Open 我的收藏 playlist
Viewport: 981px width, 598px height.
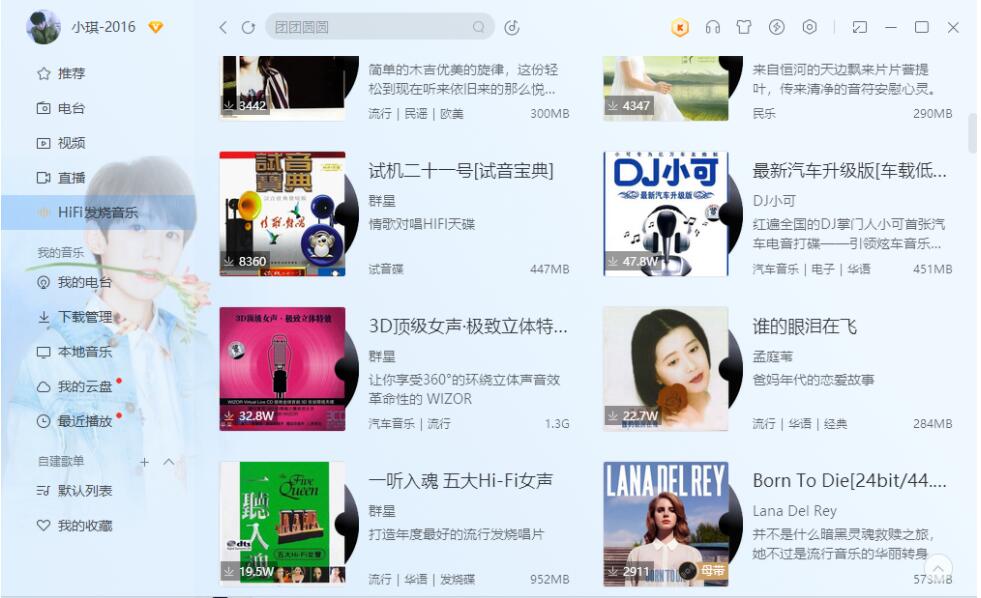coord(84,526)
